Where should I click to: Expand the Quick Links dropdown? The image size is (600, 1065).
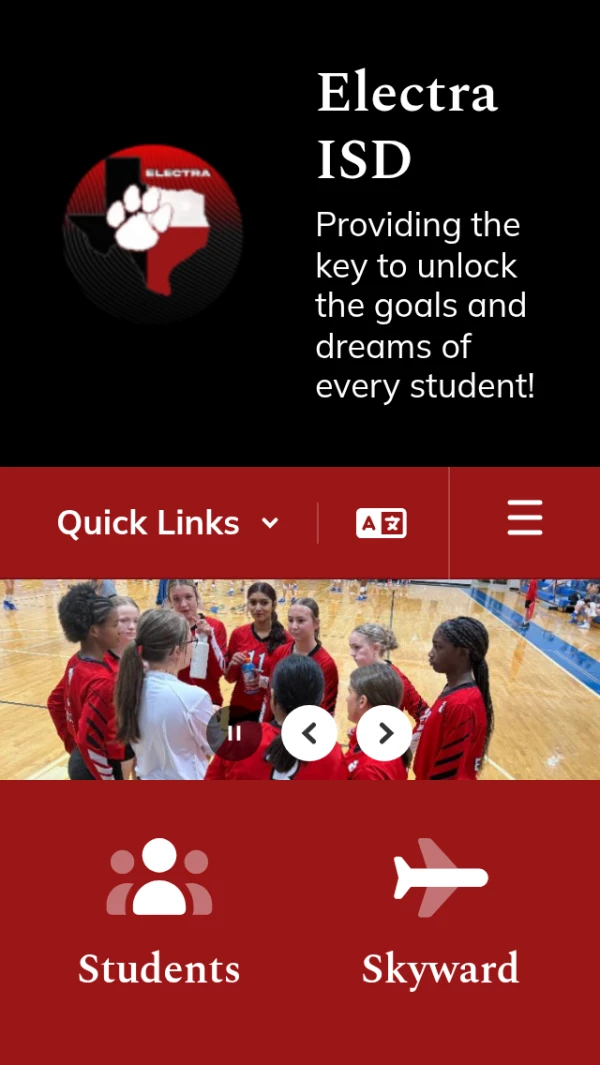point(167,523)
